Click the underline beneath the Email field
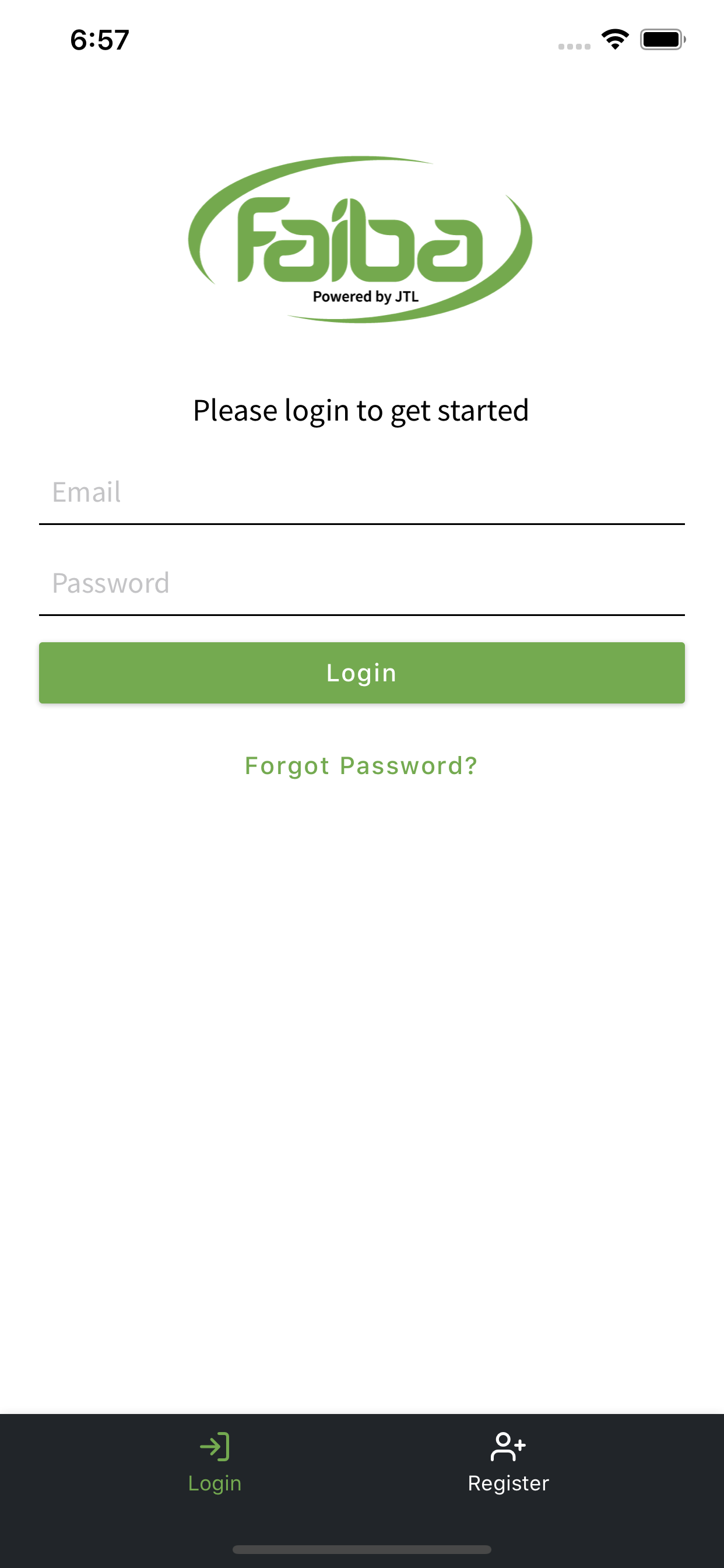This screenshot has height=1568, width=724. (361, 523)
